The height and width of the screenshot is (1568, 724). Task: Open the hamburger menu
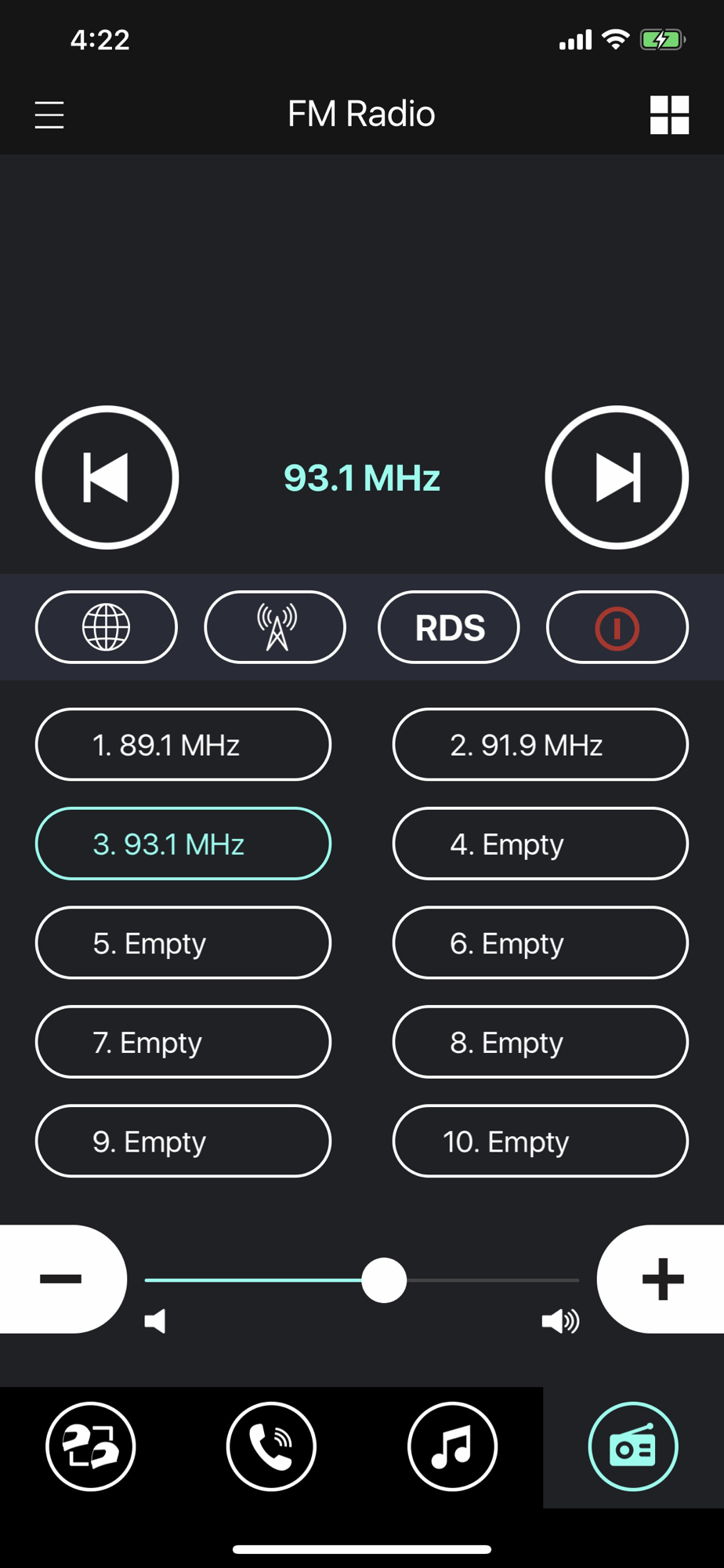coord(49,114)
